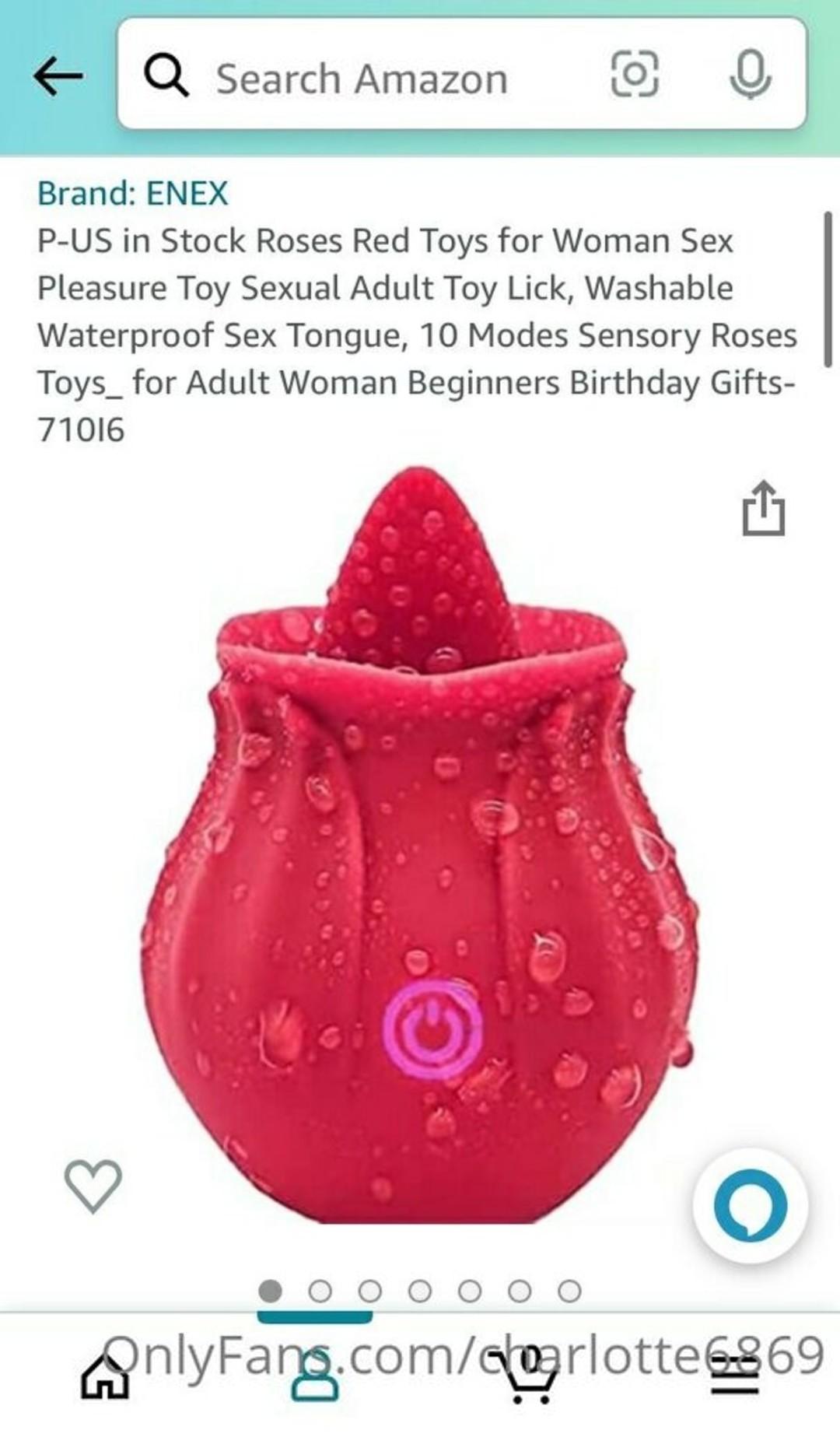
Task: Add this item to wish list heart
Action: point(93,1186)
